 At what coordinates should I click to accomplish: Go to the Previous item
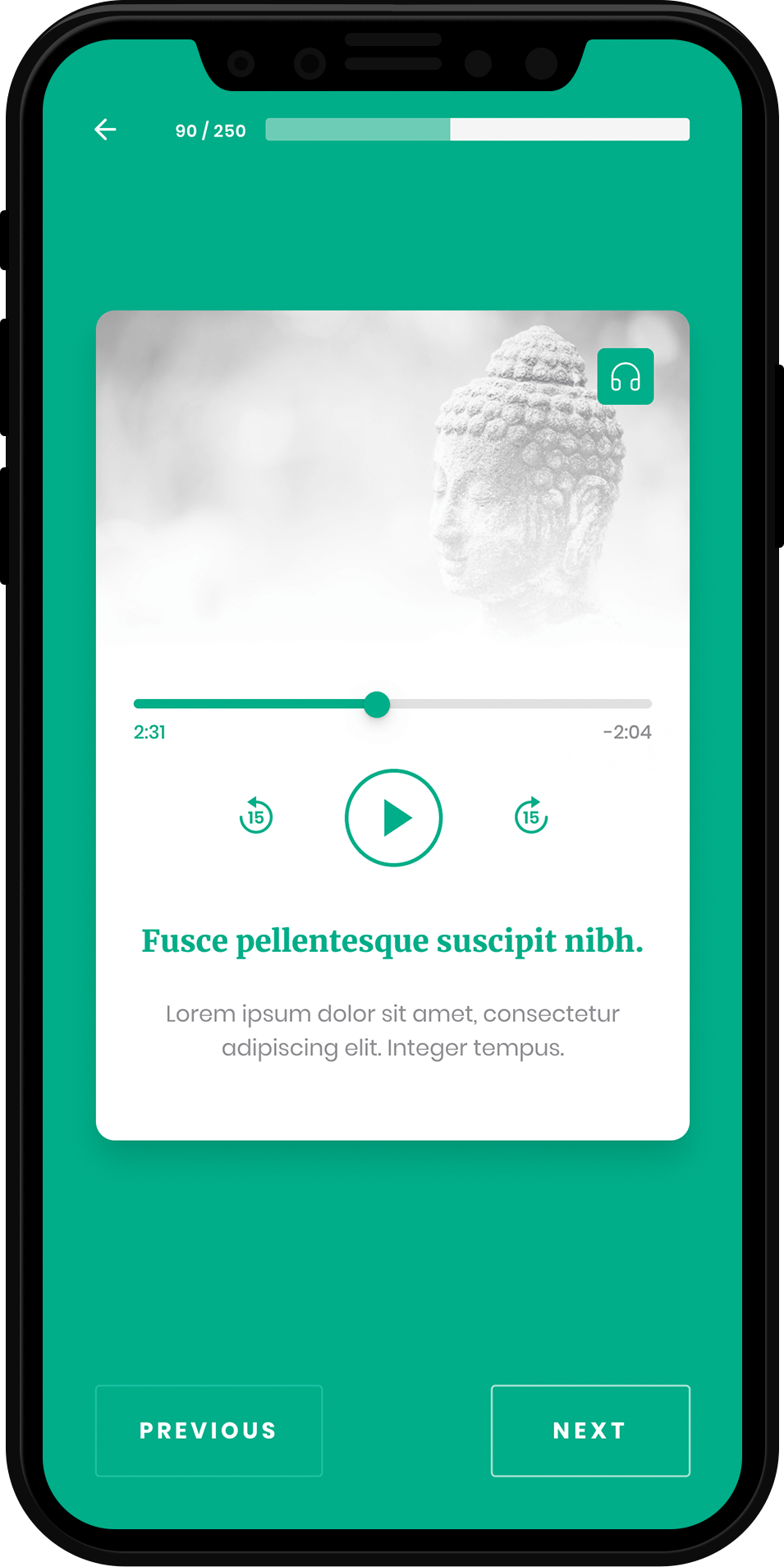click(209, 1430)
